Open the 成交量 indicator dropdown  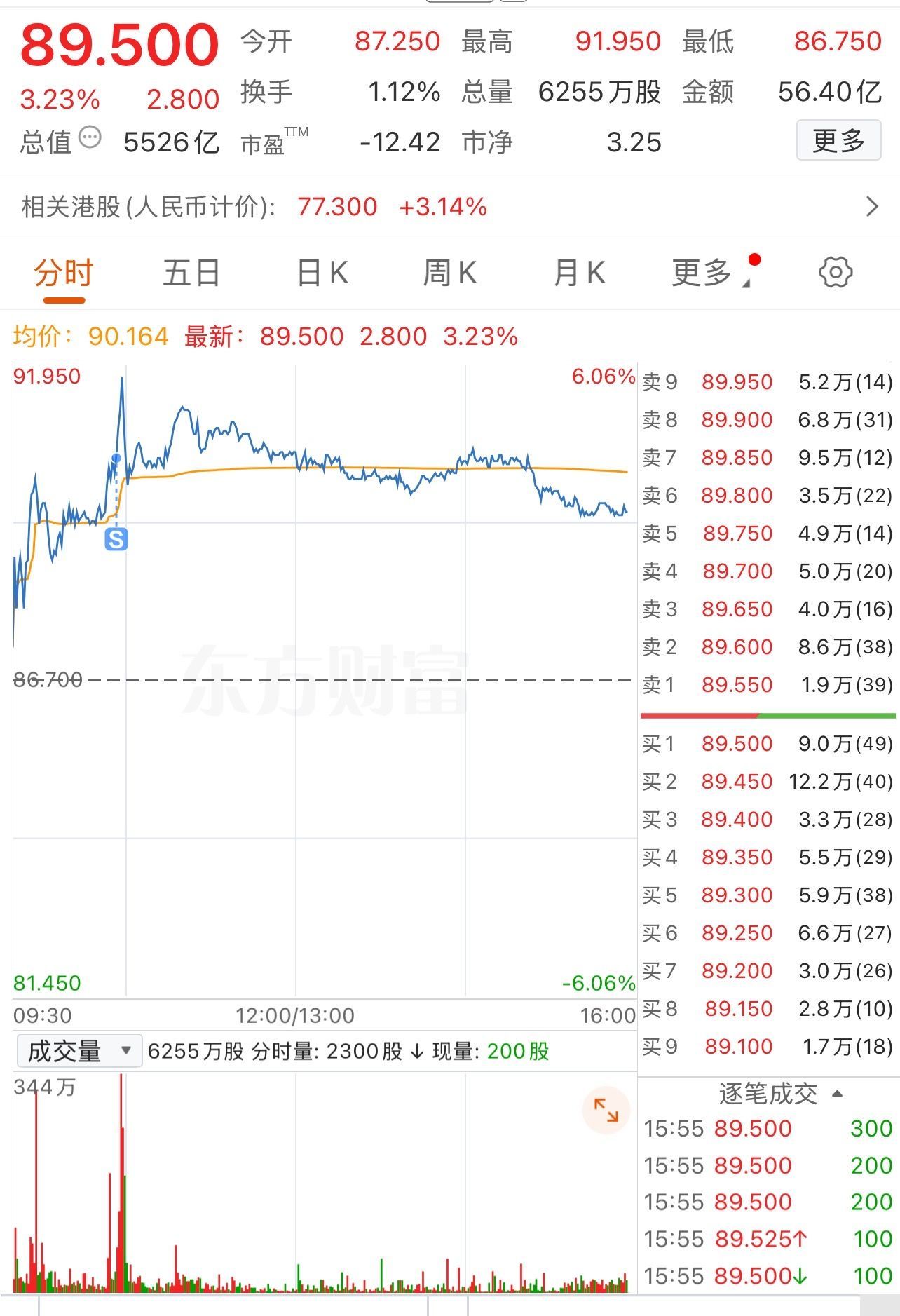click(x=79, y=1051)
